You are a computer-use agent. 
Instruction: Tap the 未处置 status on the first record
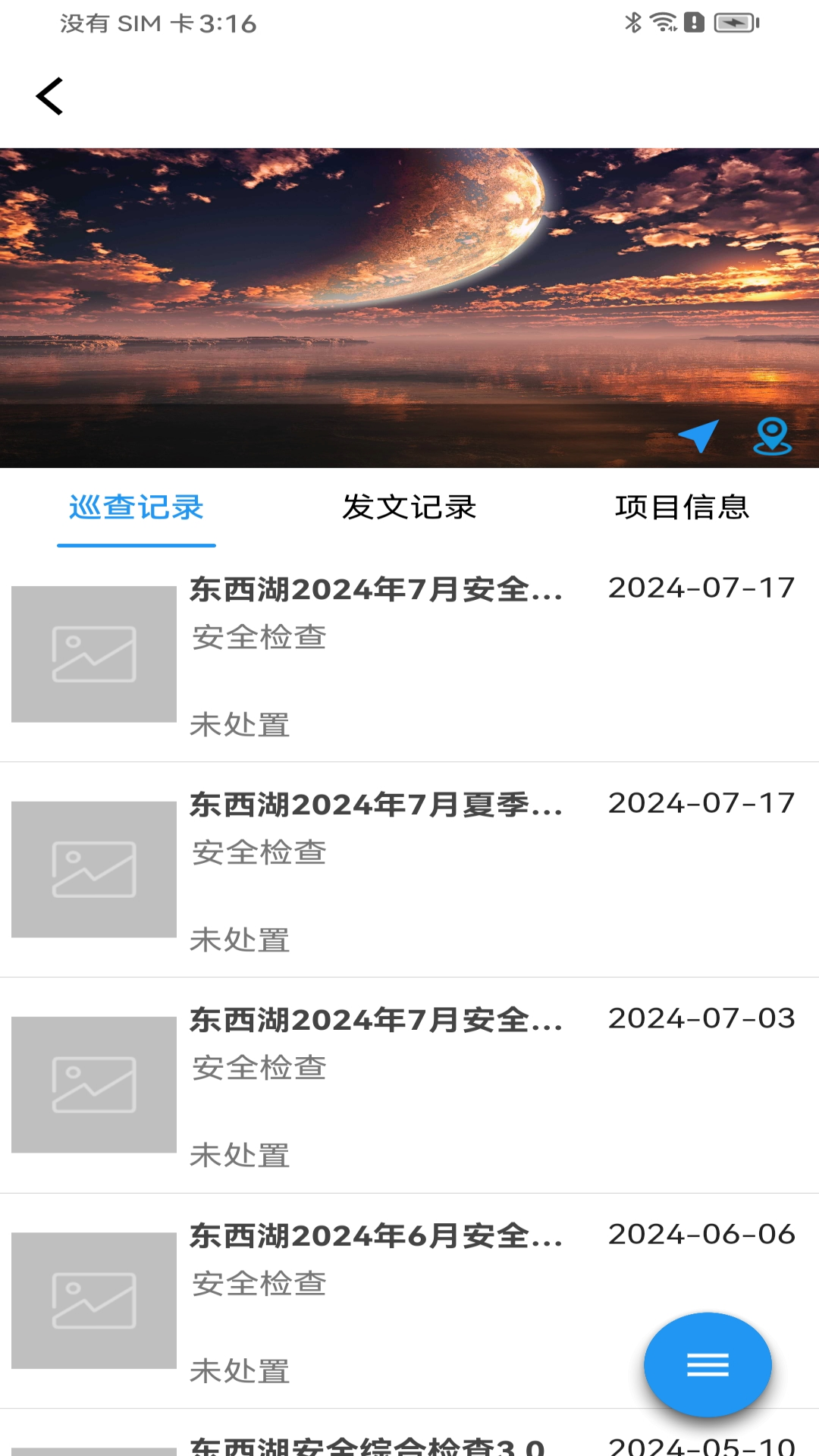(240, 726)
